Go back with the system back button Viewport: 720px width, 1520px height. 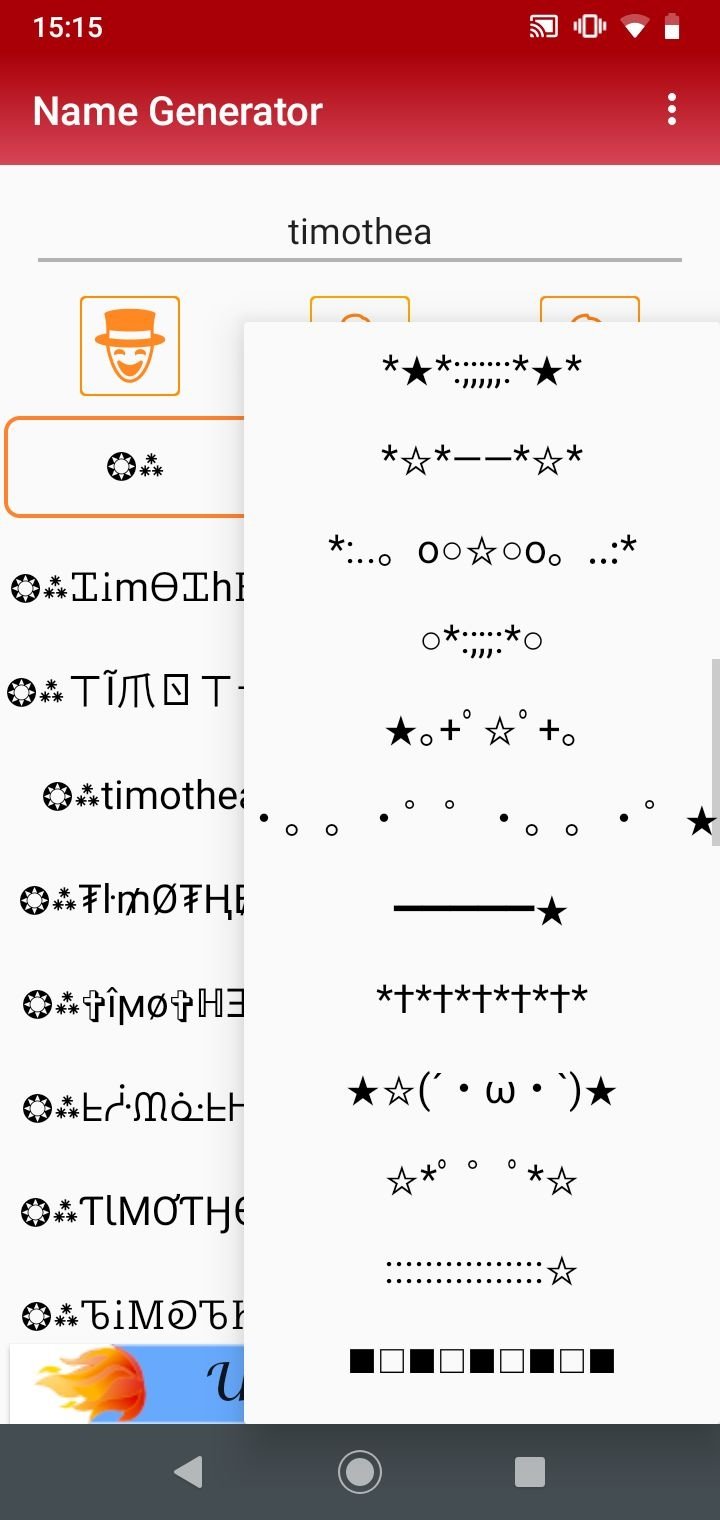click(188, 1471)
